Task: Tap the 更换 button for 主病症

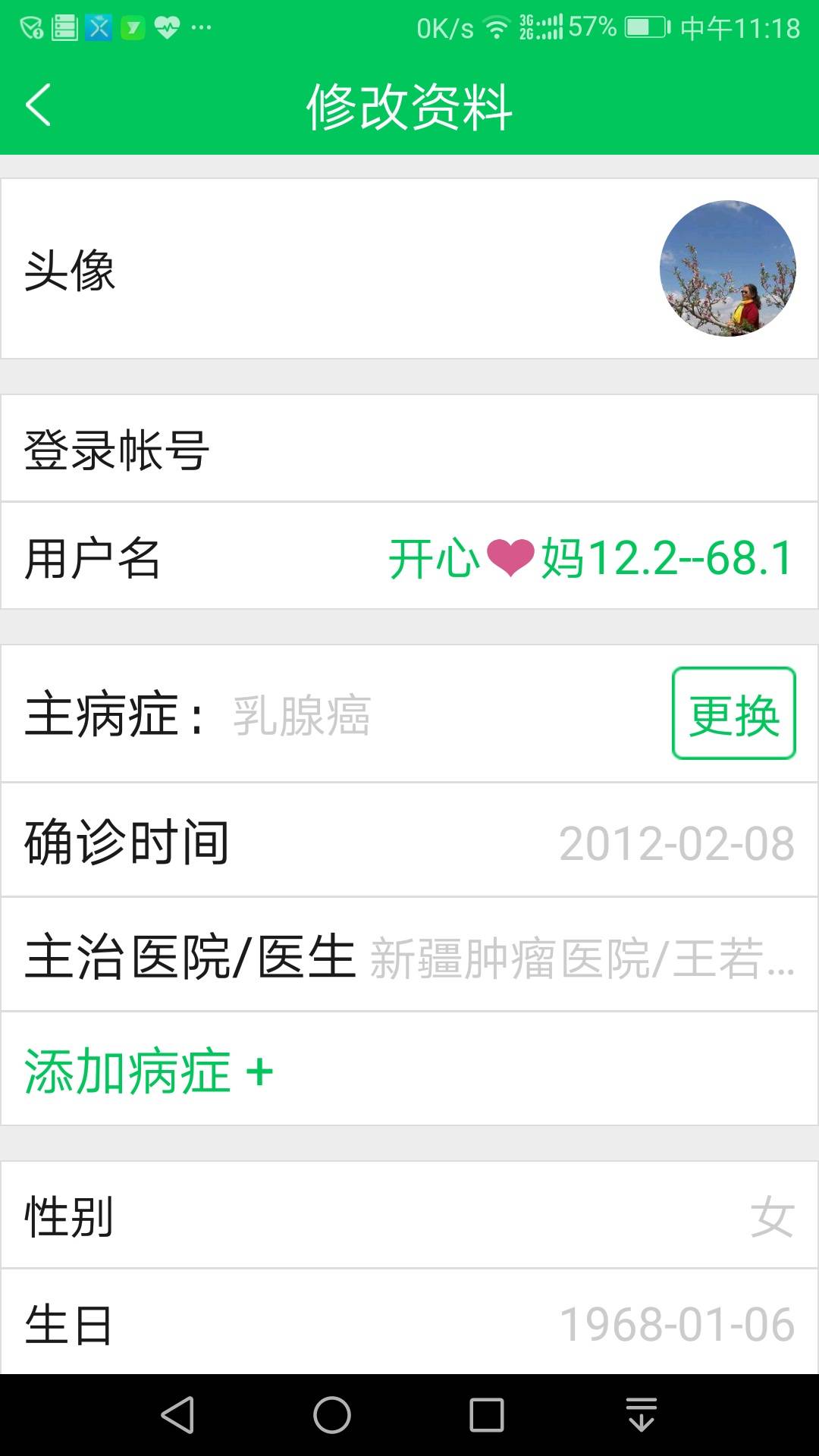Action: pos(733,714)
